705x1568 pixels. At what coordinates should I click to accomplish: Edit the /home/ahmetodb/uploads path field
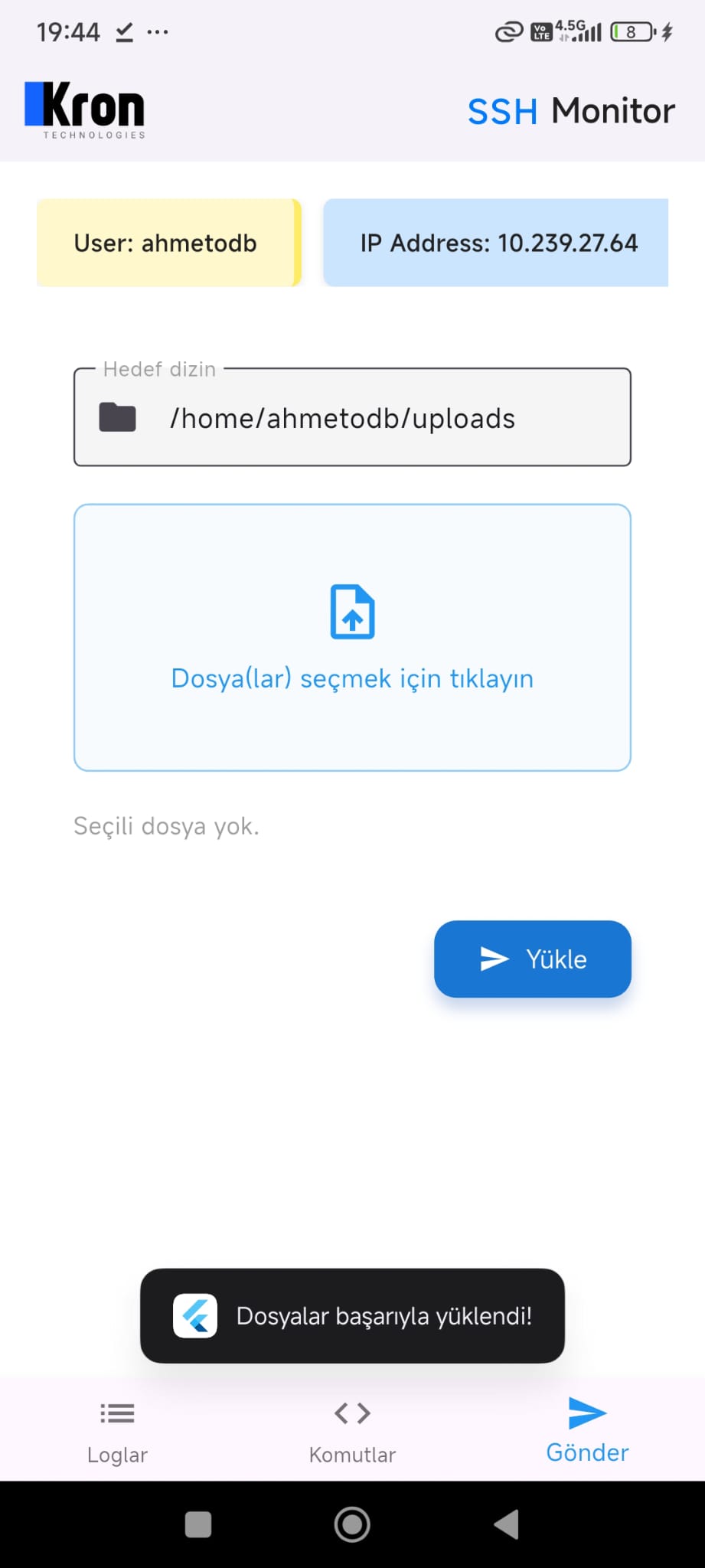(343, 417)
